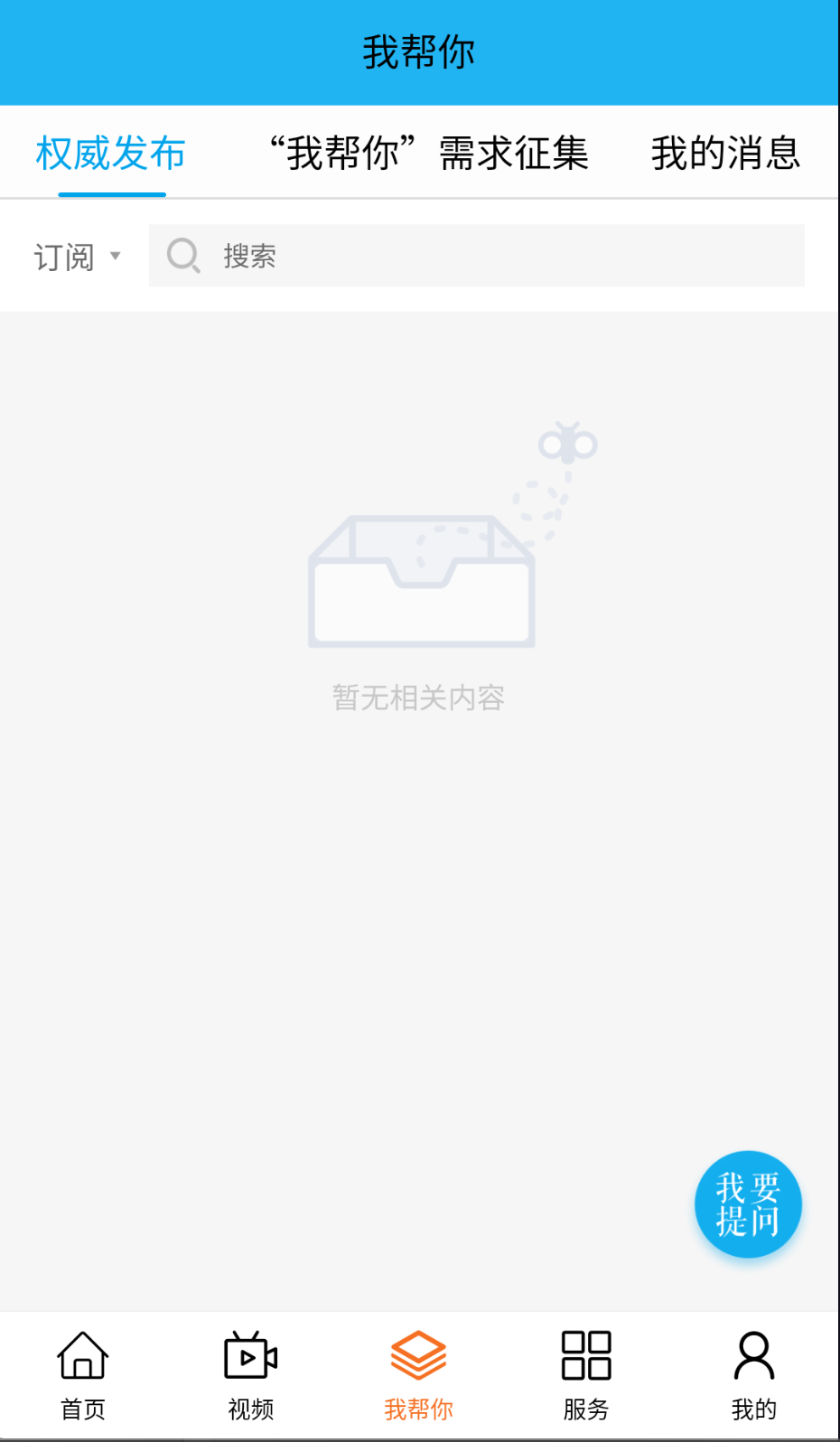The height and width of the screenshot is (1442, 840).
Task: Switch to the 我的消息 tab
Action: point(725,153)
